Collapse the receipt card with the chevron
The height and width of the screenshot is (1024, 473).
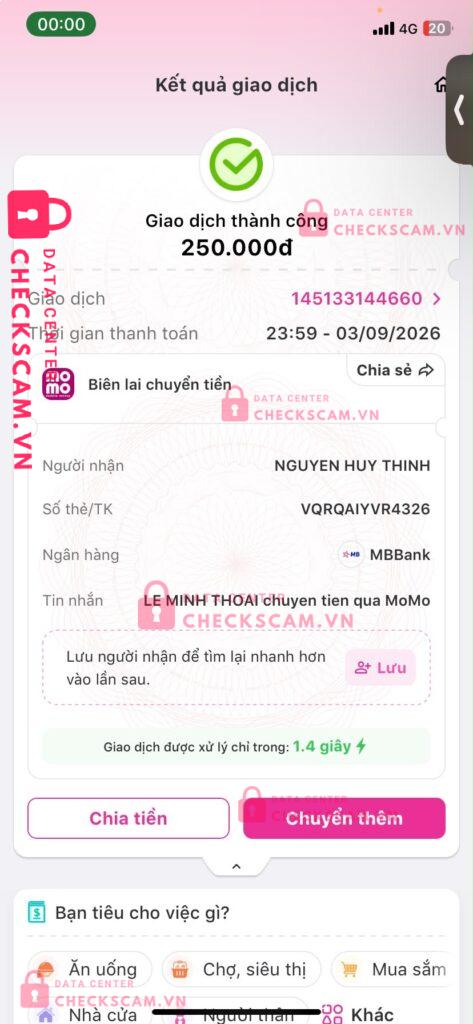point(236,867)
